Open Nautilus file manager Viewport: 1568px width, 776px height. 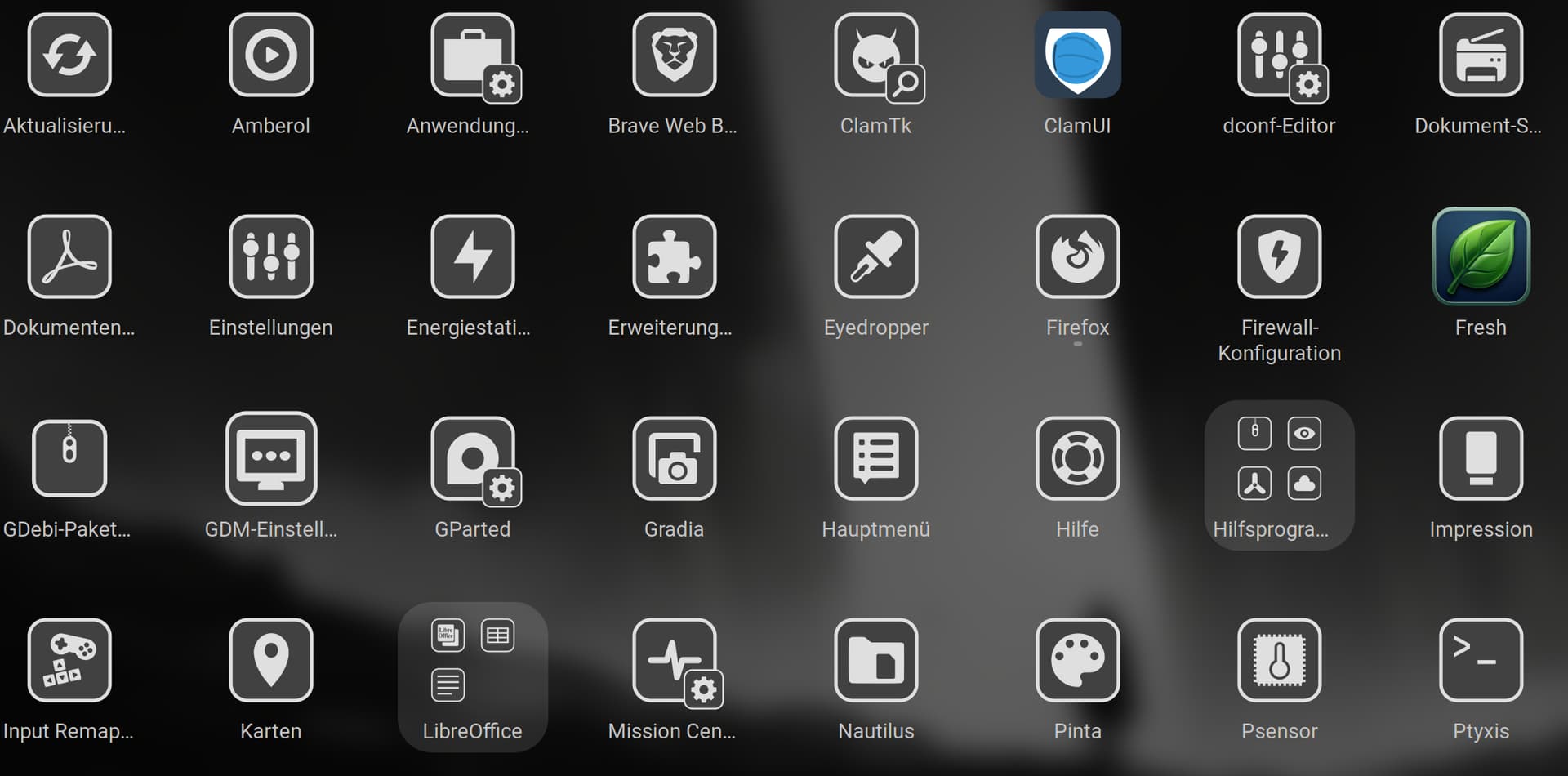coord(876,661)
